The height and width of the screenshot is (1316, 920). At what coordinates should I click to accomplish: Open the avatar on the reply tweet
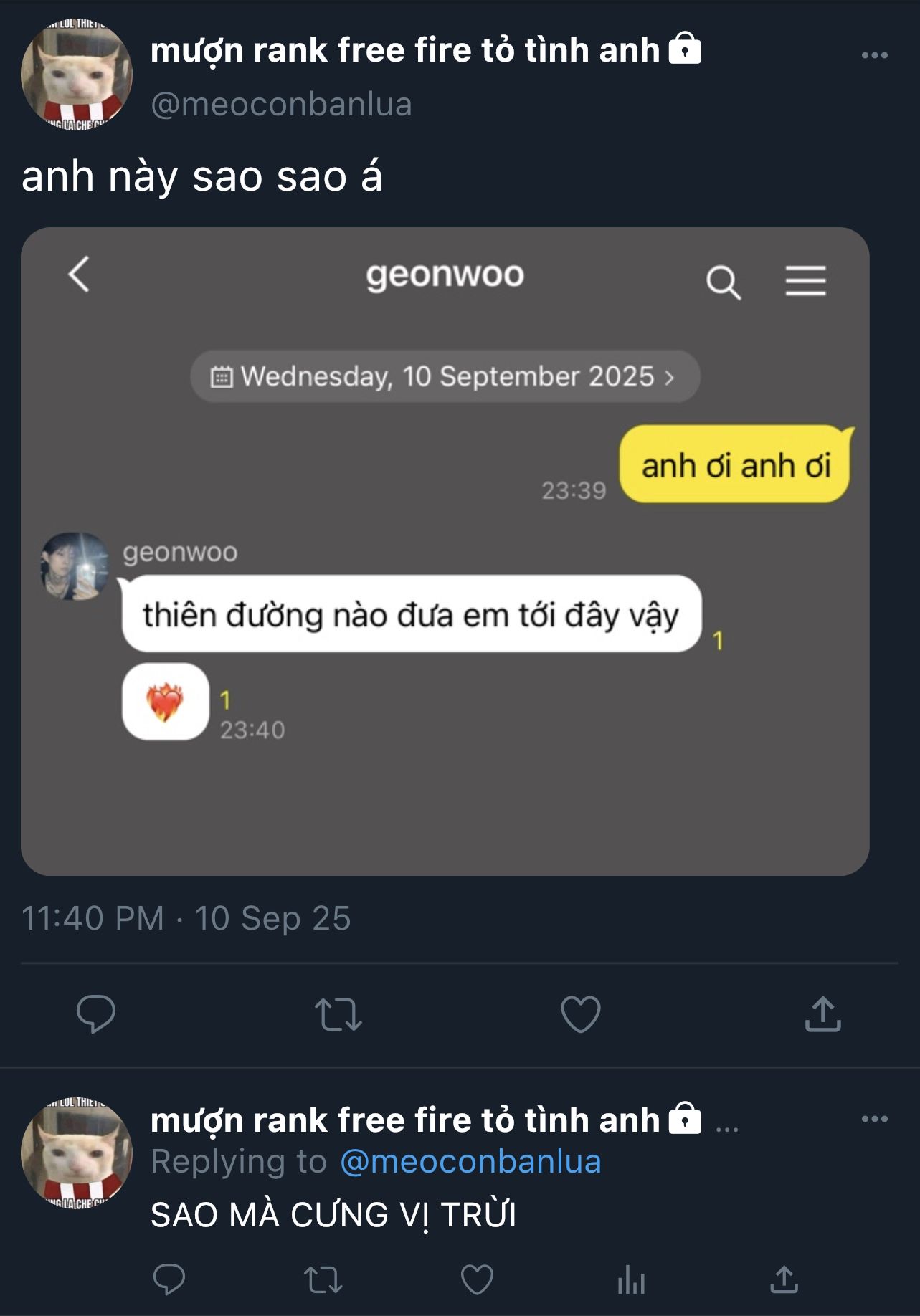coord(77,1154)
